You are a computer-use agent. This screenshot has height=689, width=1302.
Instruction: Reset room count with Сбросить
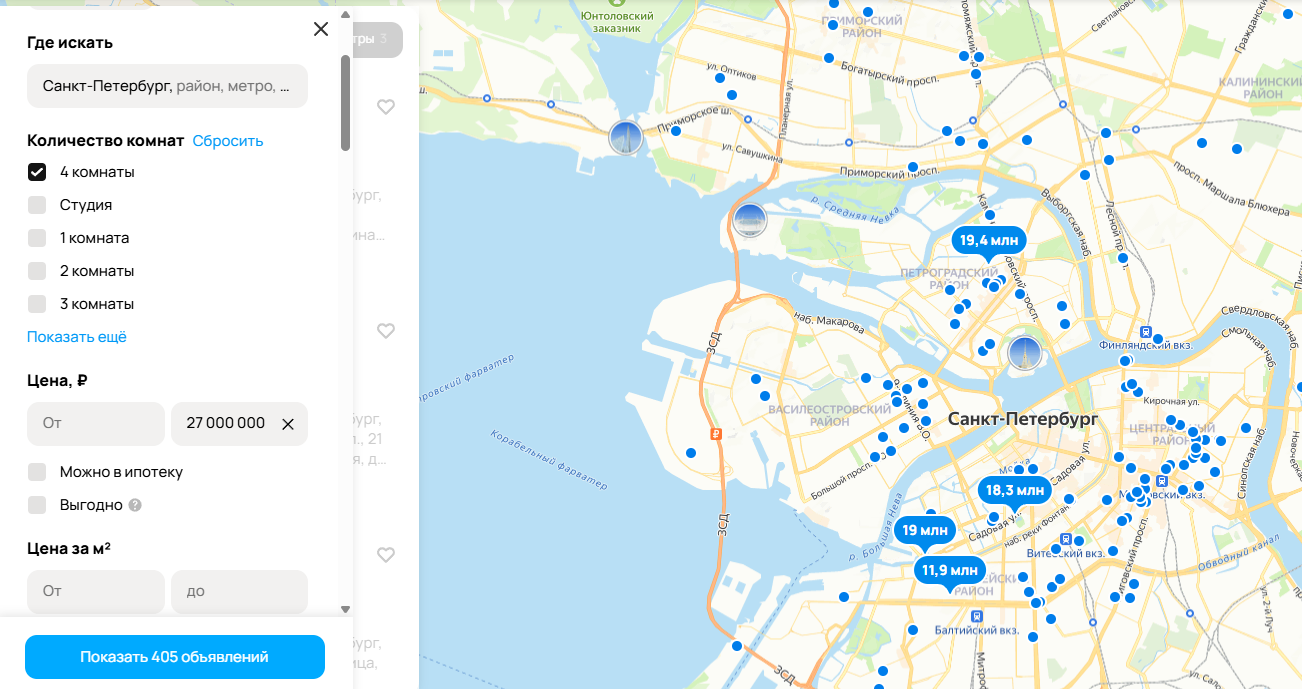228,141
